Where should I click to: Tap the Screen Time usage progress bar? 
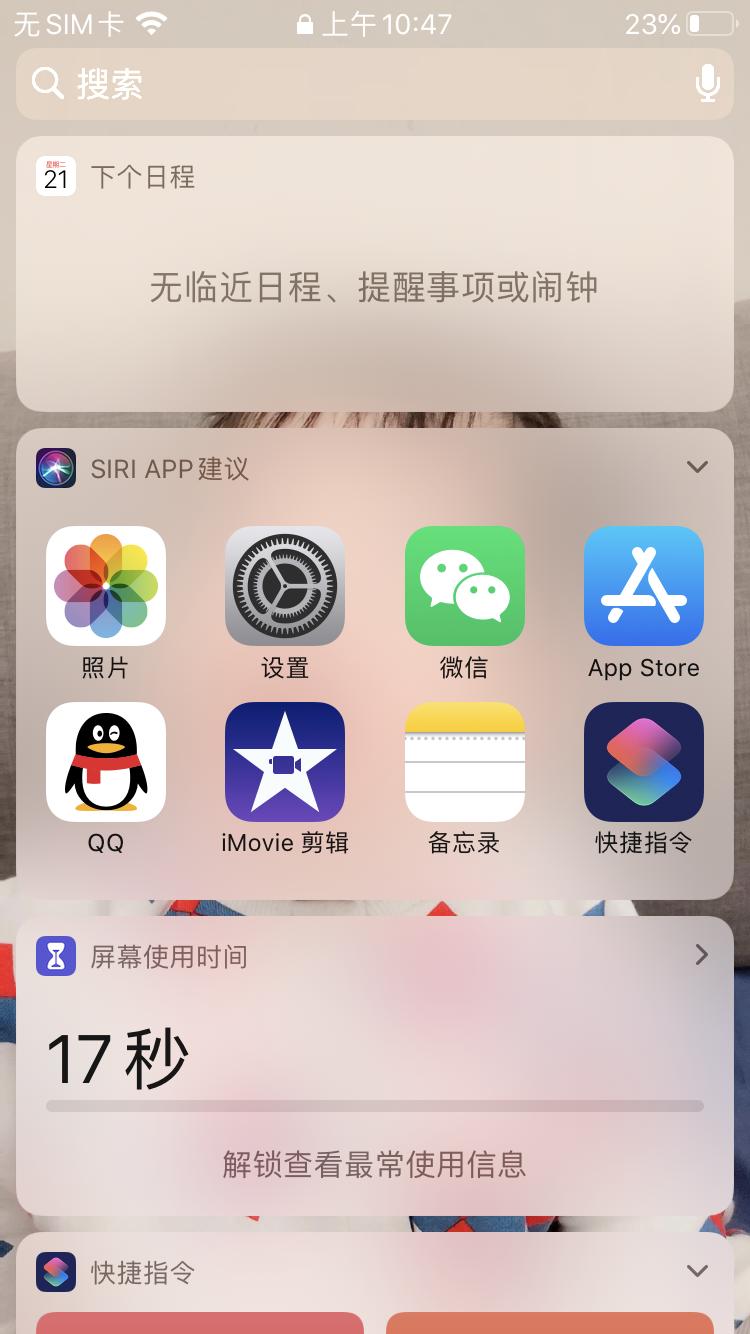(375, 1106)
